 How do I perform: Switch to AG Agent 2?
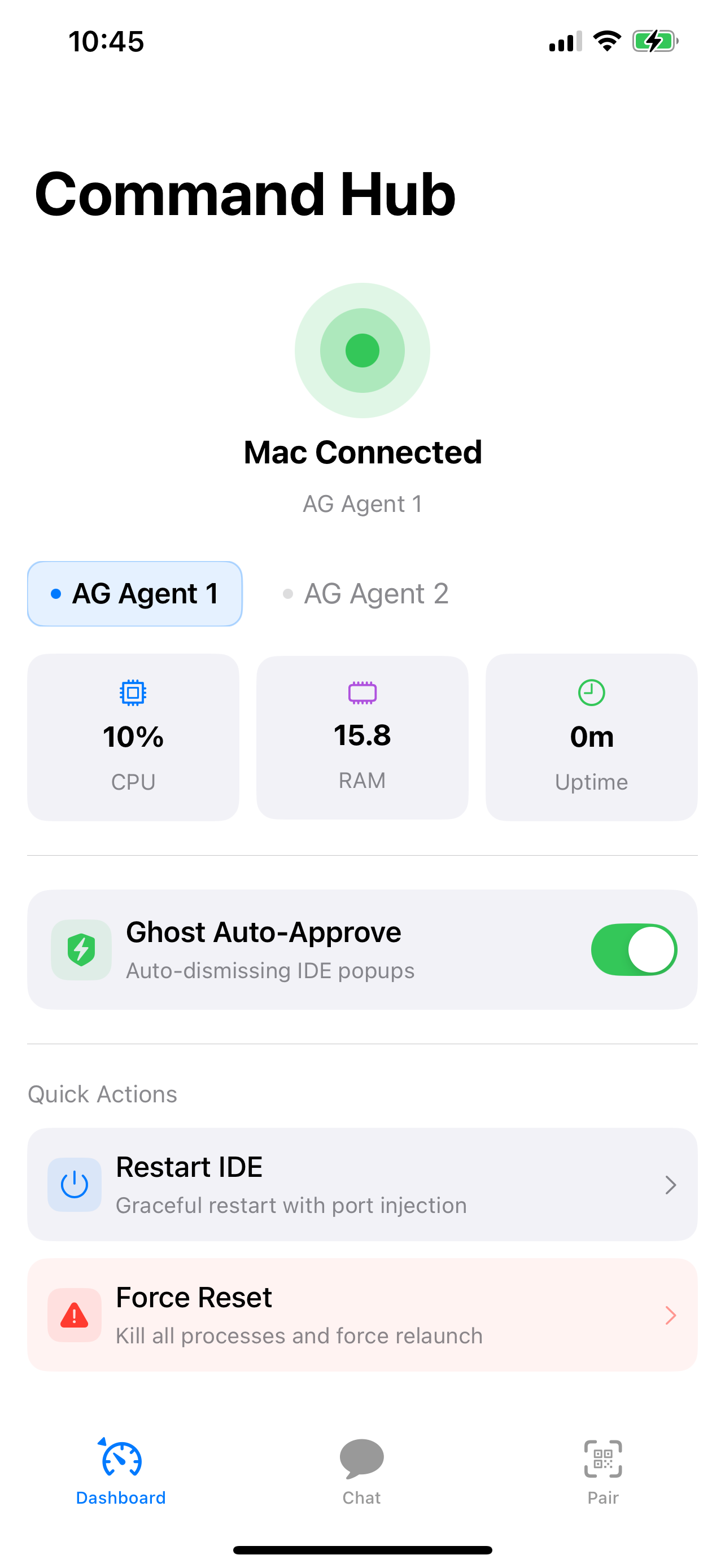[366, 593]
